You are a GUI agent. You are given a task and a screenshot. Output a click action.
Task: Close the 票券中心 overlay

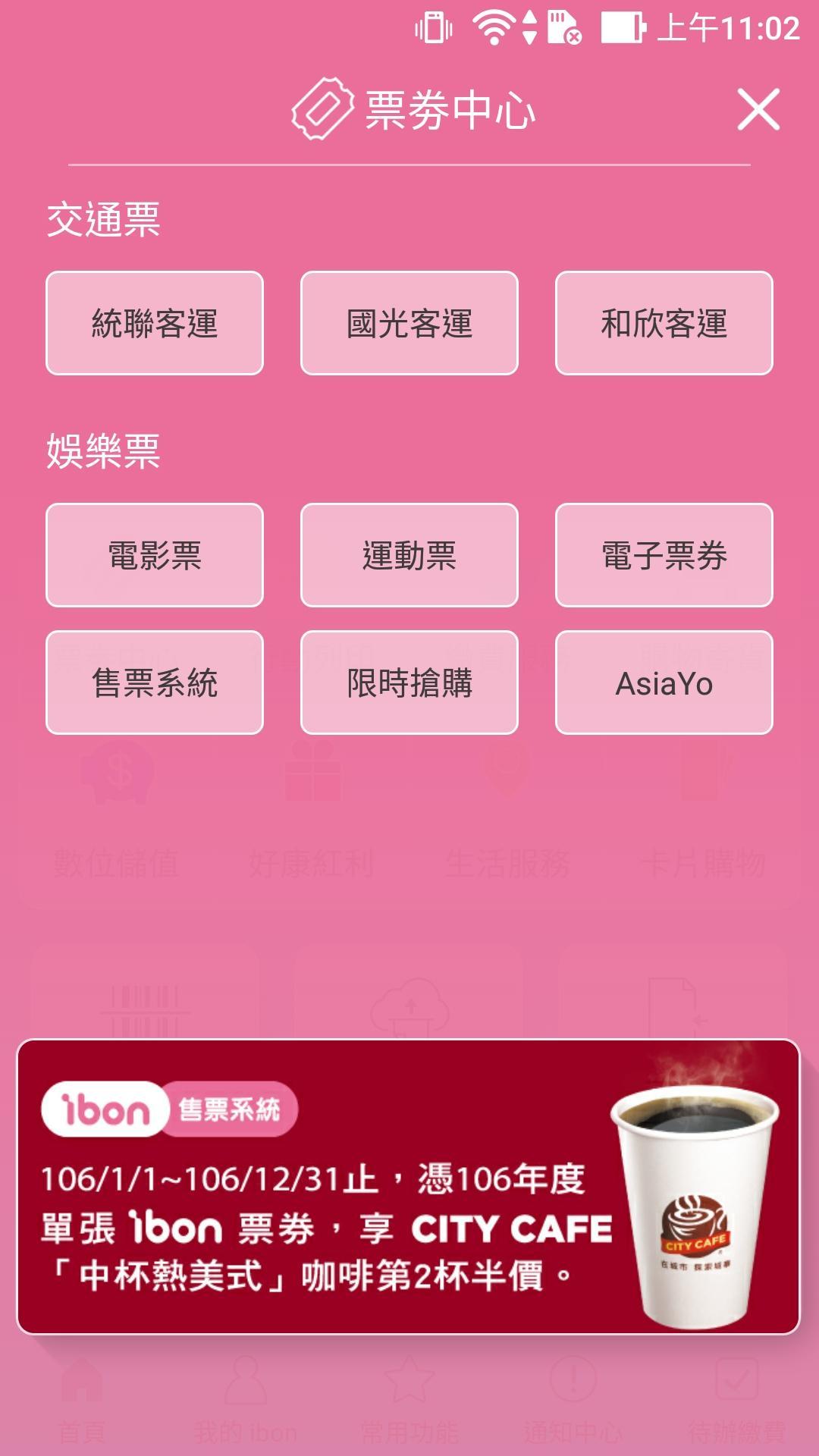point(758,110)
